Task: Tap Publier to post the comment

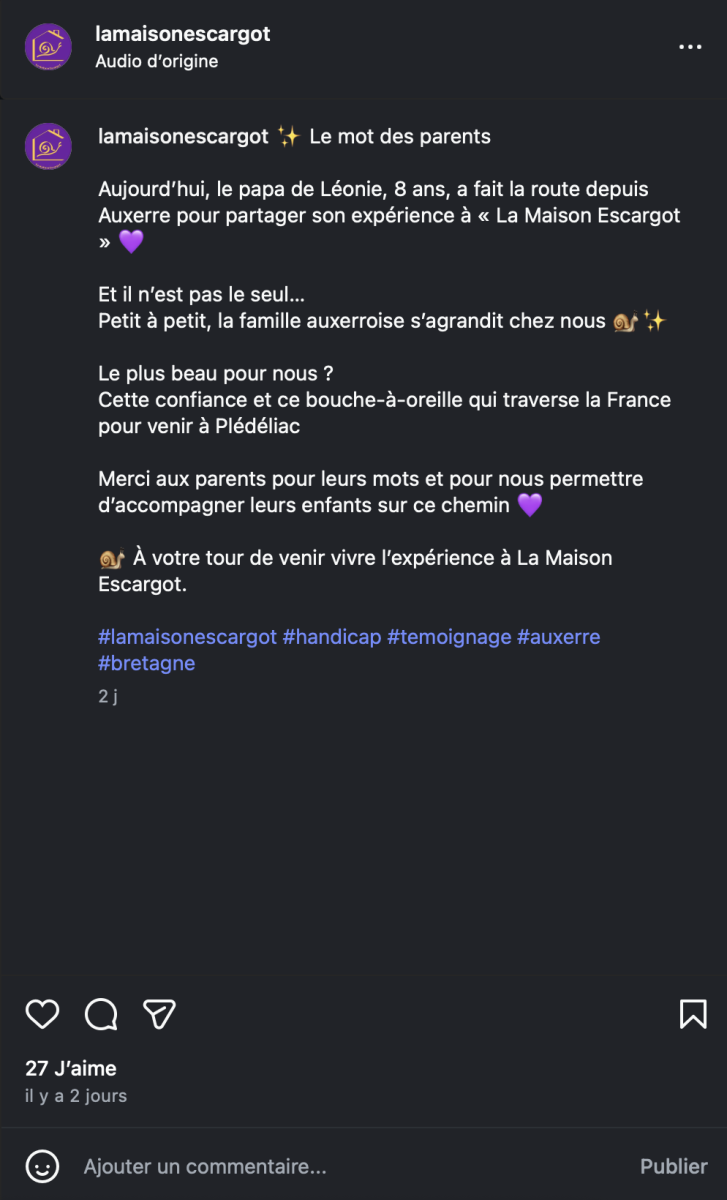Action: (673, 1166)
